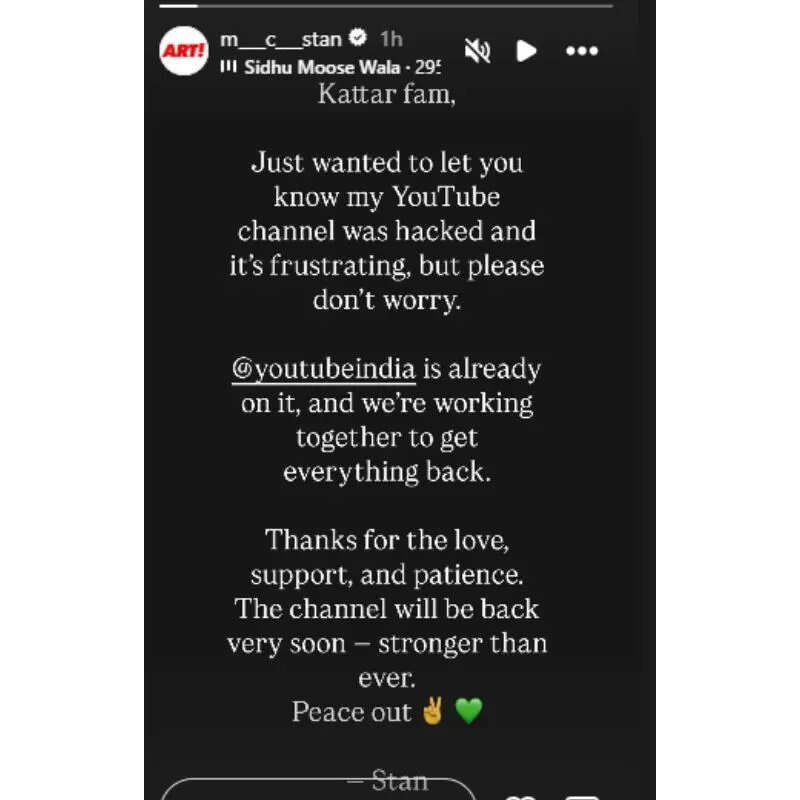
Task: Resume story playback
Action: pos(527,51)
